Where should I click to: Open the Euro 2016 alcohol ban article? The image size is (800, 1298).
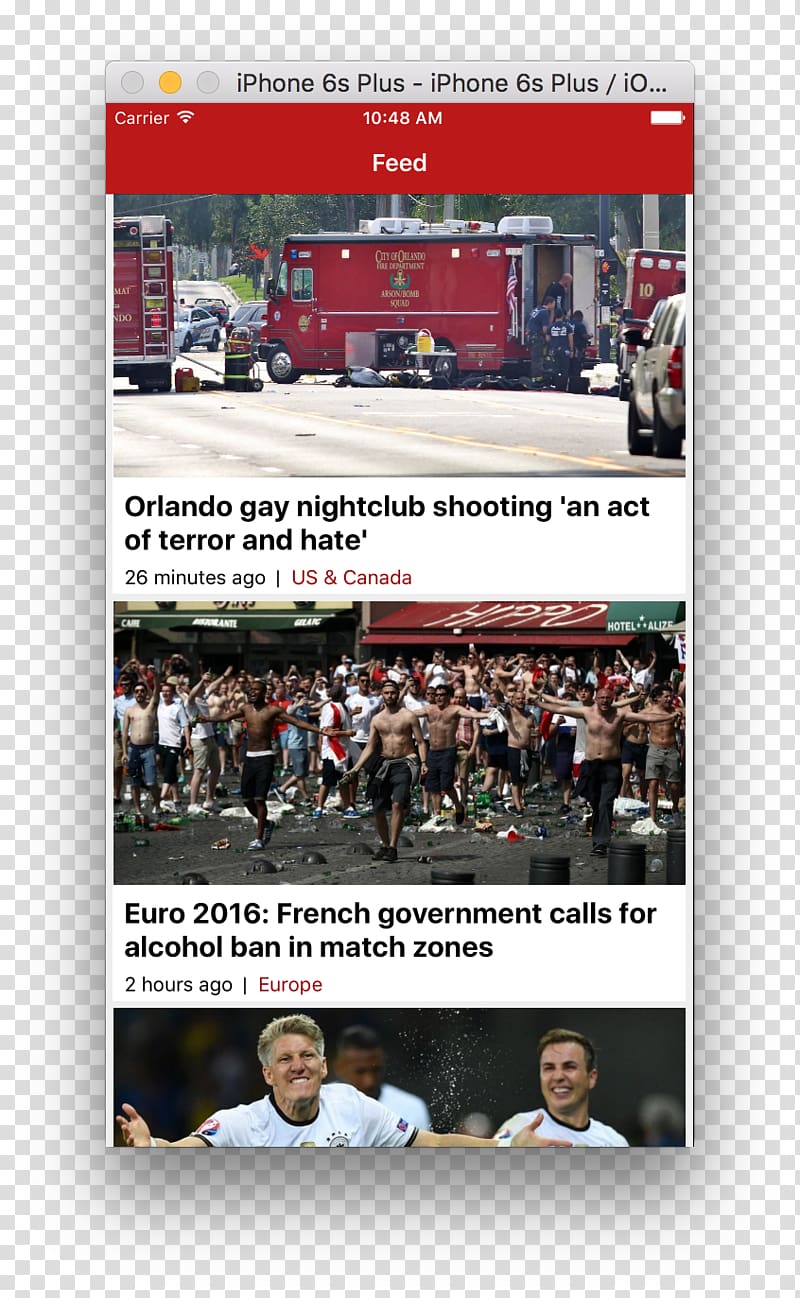(390, 930)
